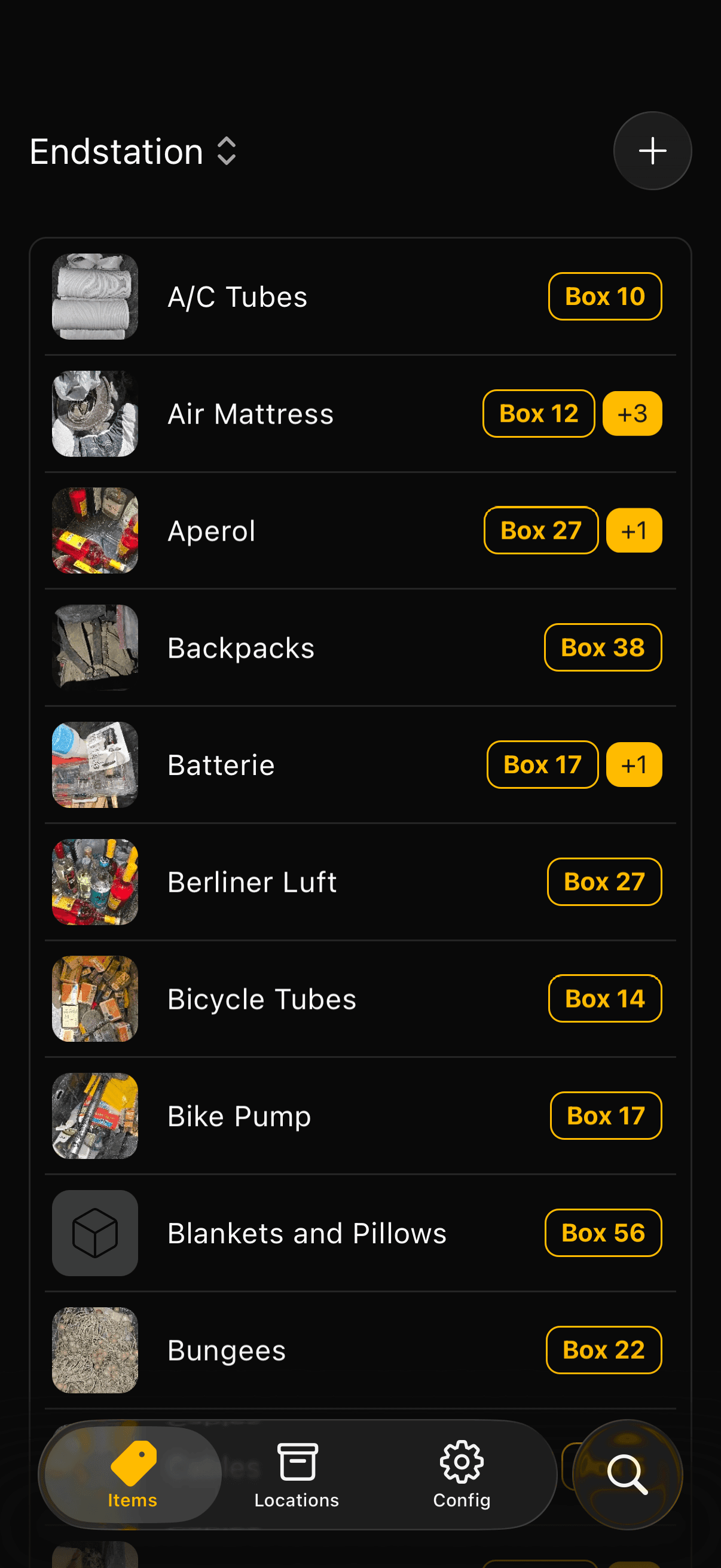
Task: Open Box 38 for Backpacks
Action: click(x=603, y=648)
